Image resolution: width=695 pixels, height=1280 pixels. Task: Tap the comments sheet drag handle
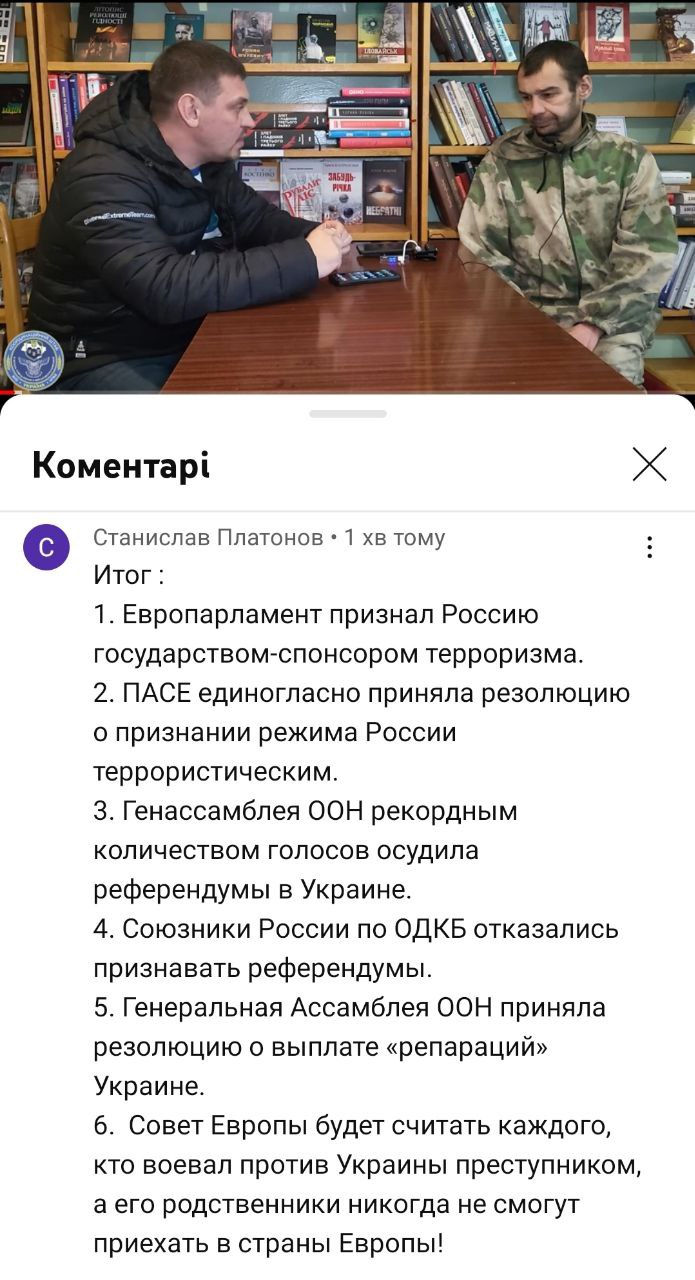point(347,413)
